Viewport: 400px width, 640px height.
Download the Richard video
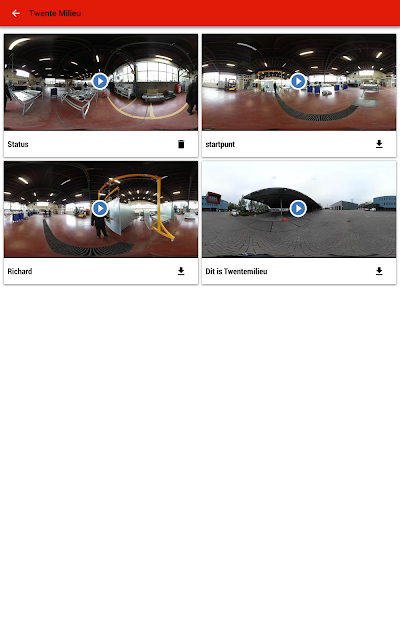click(181, 271)
